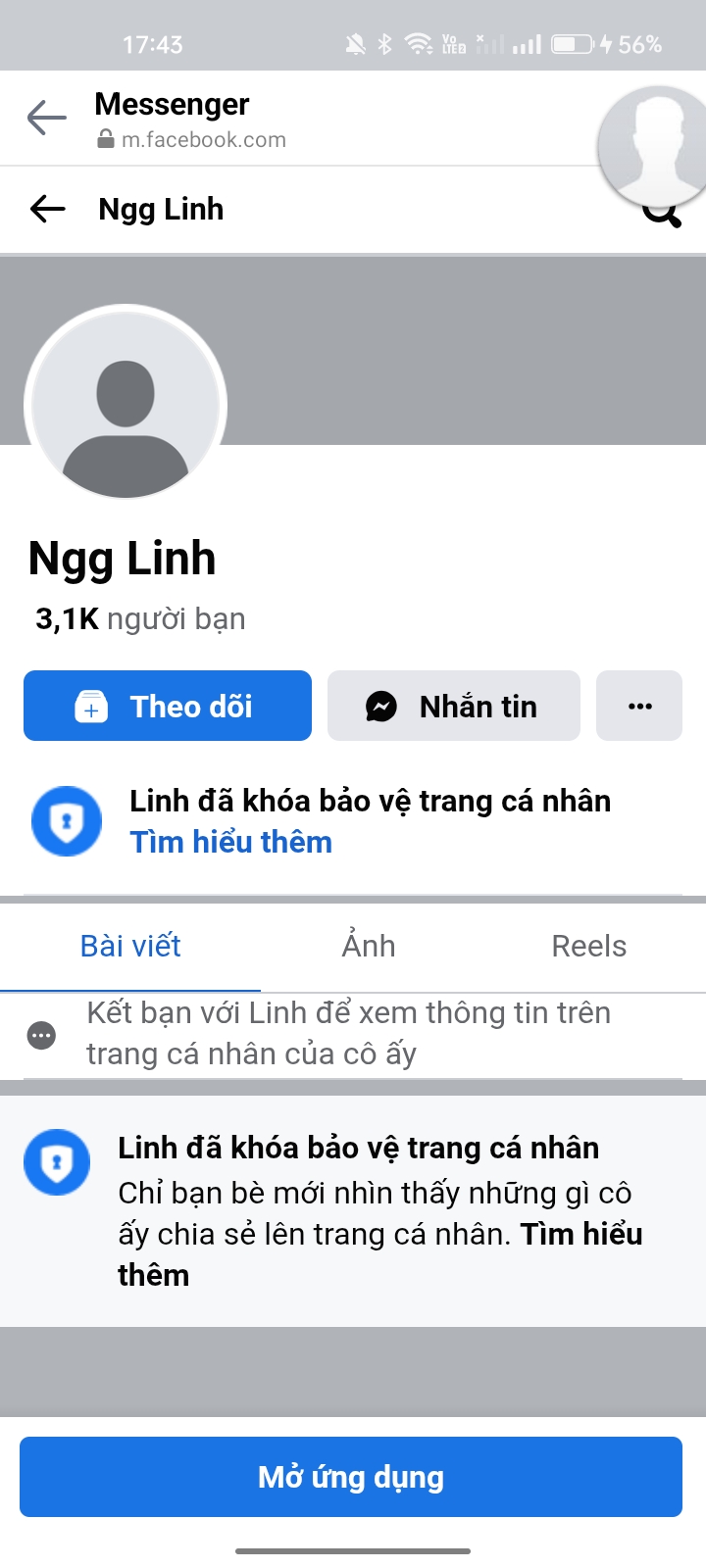Screen dimensions: 706x1568
Task: Tap the Theo dõi button
Action: (x=168, y=706)
